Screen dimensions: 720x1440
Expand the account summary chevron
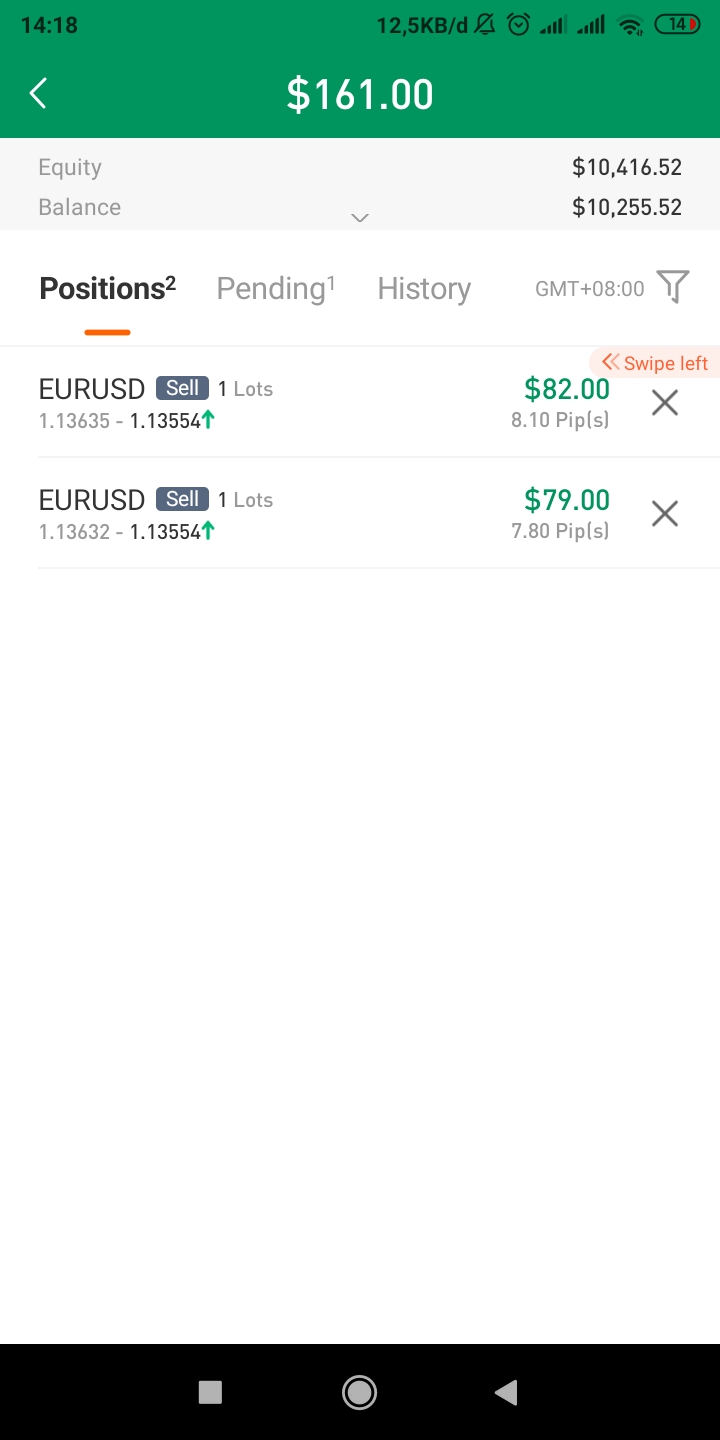[x=360, y=218]
